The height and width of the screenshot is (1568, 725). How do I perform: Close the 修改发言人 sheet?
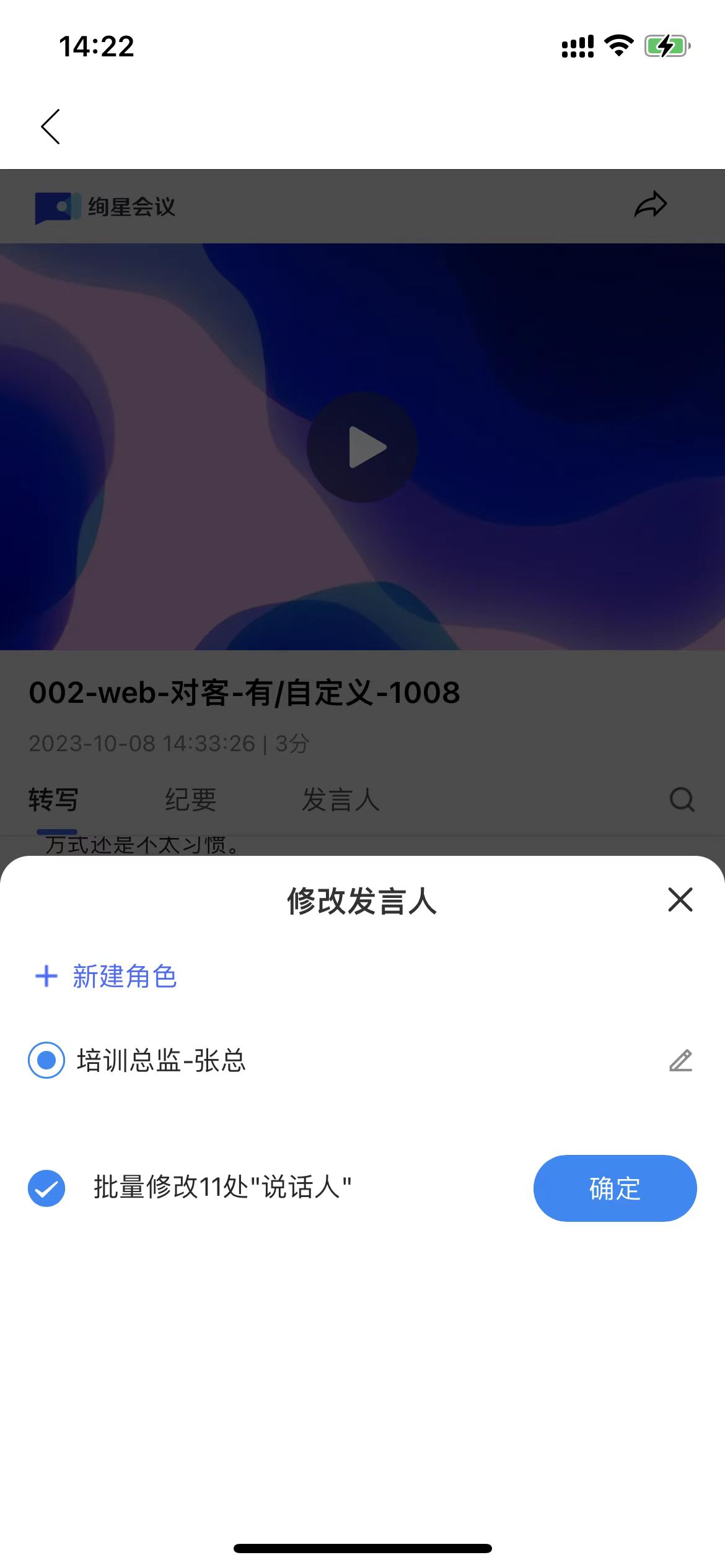coord(680,900)
